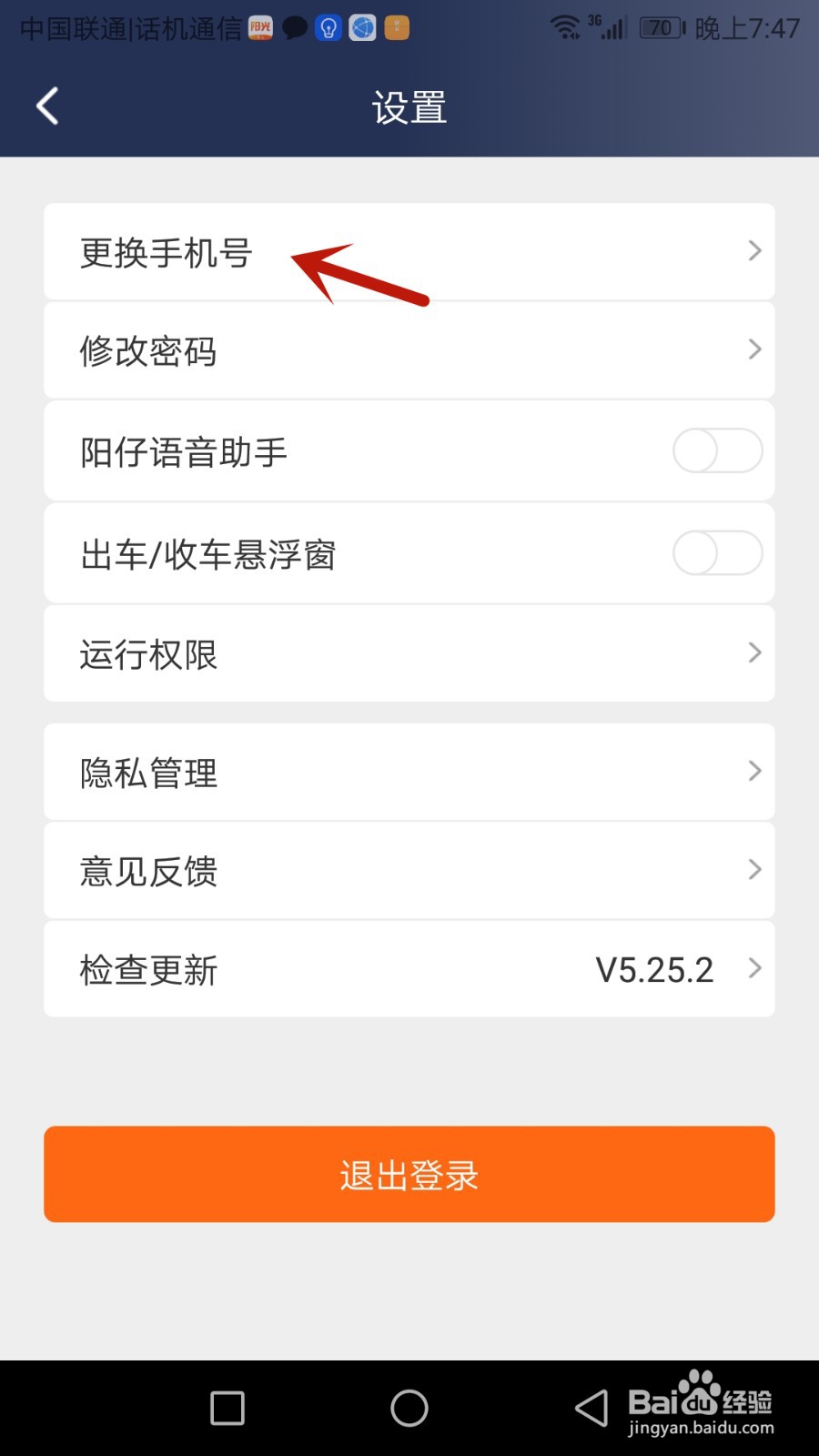This screenshot has height=1456, width=819.
Task: Tap the battery level indicator showing 70
Action: click(x=661, y=27)
